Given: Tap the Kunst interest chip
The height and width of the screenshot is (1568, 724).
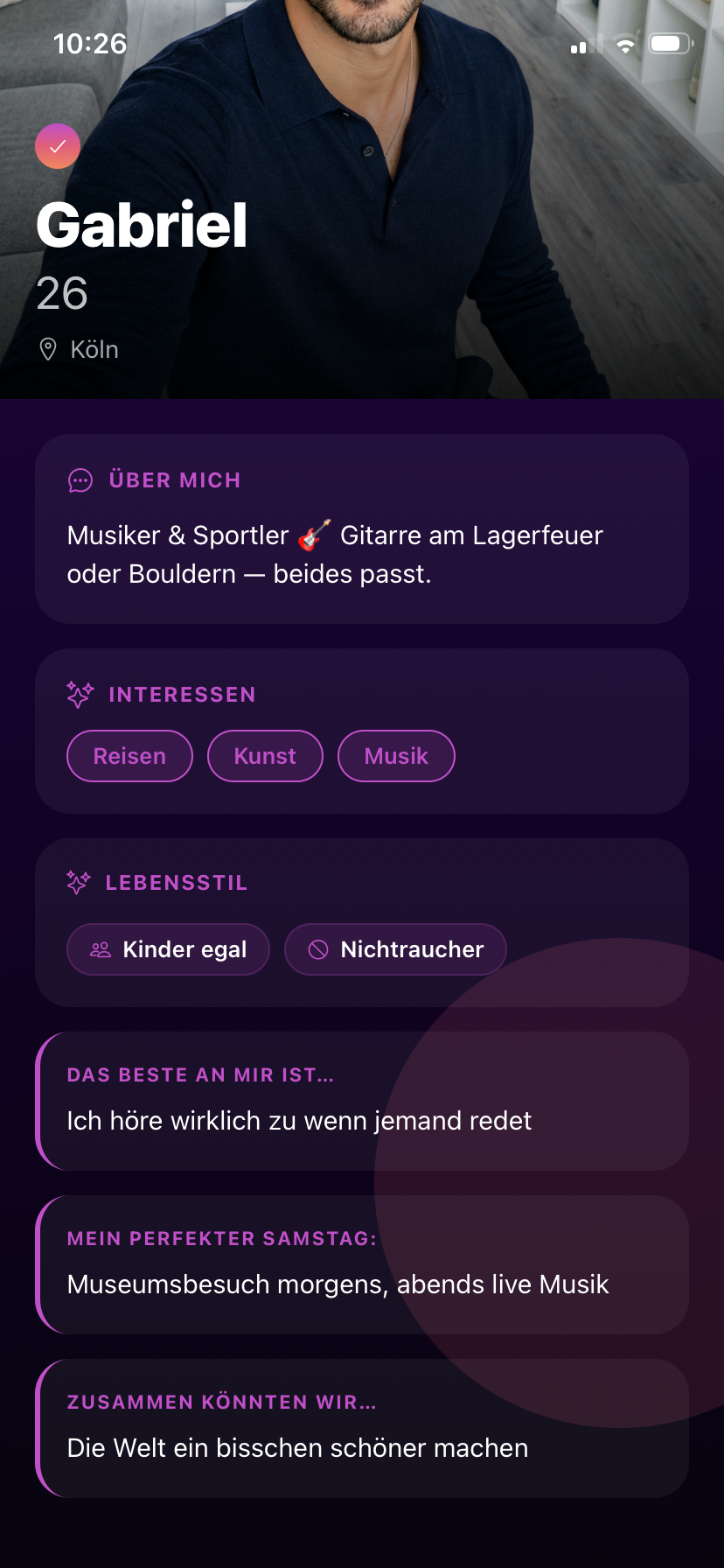Looking at the screenshot, I should (x=265, y=756).
